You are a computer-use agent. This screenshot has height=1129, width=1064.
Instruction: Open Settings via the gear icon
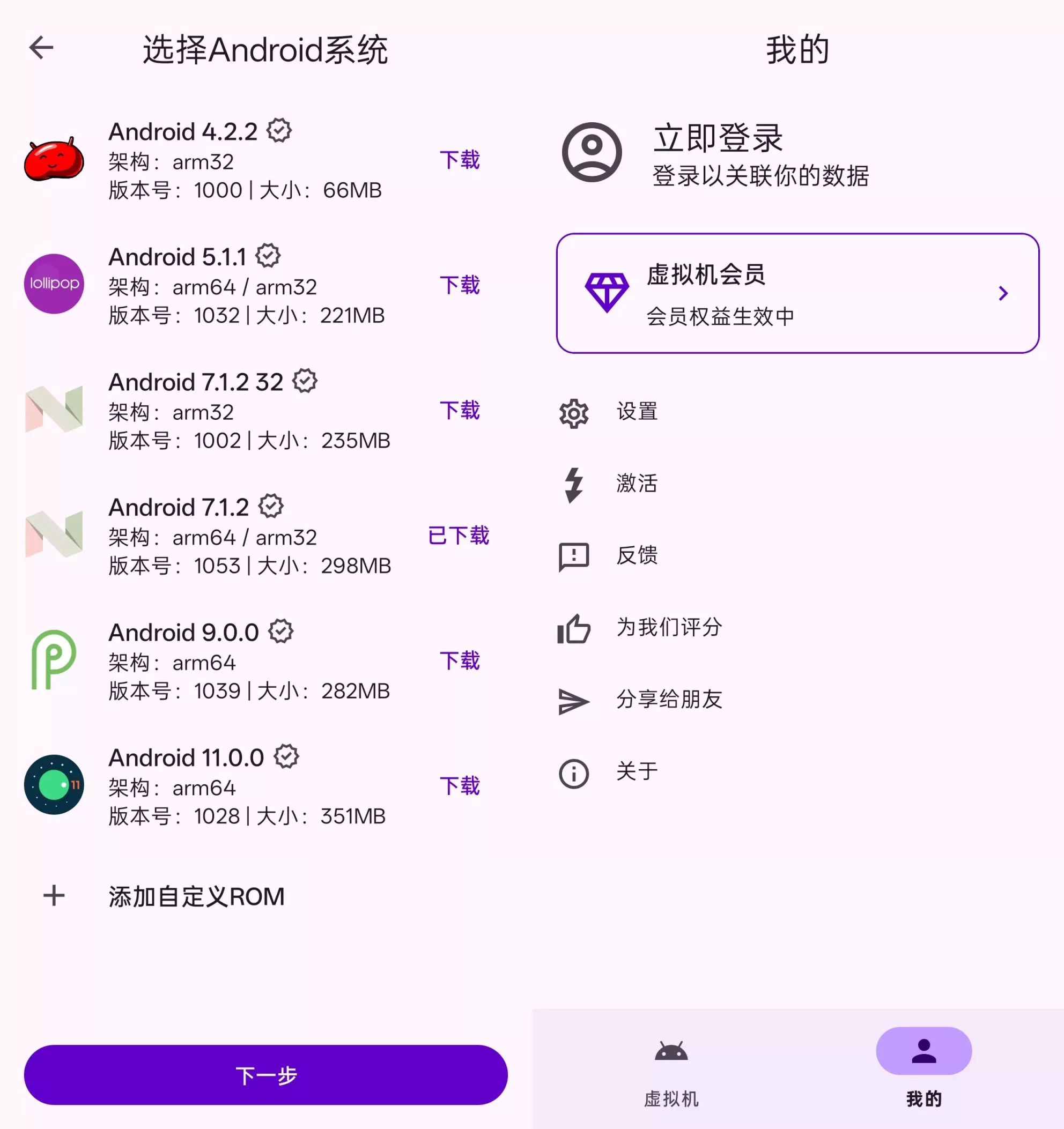573,414
